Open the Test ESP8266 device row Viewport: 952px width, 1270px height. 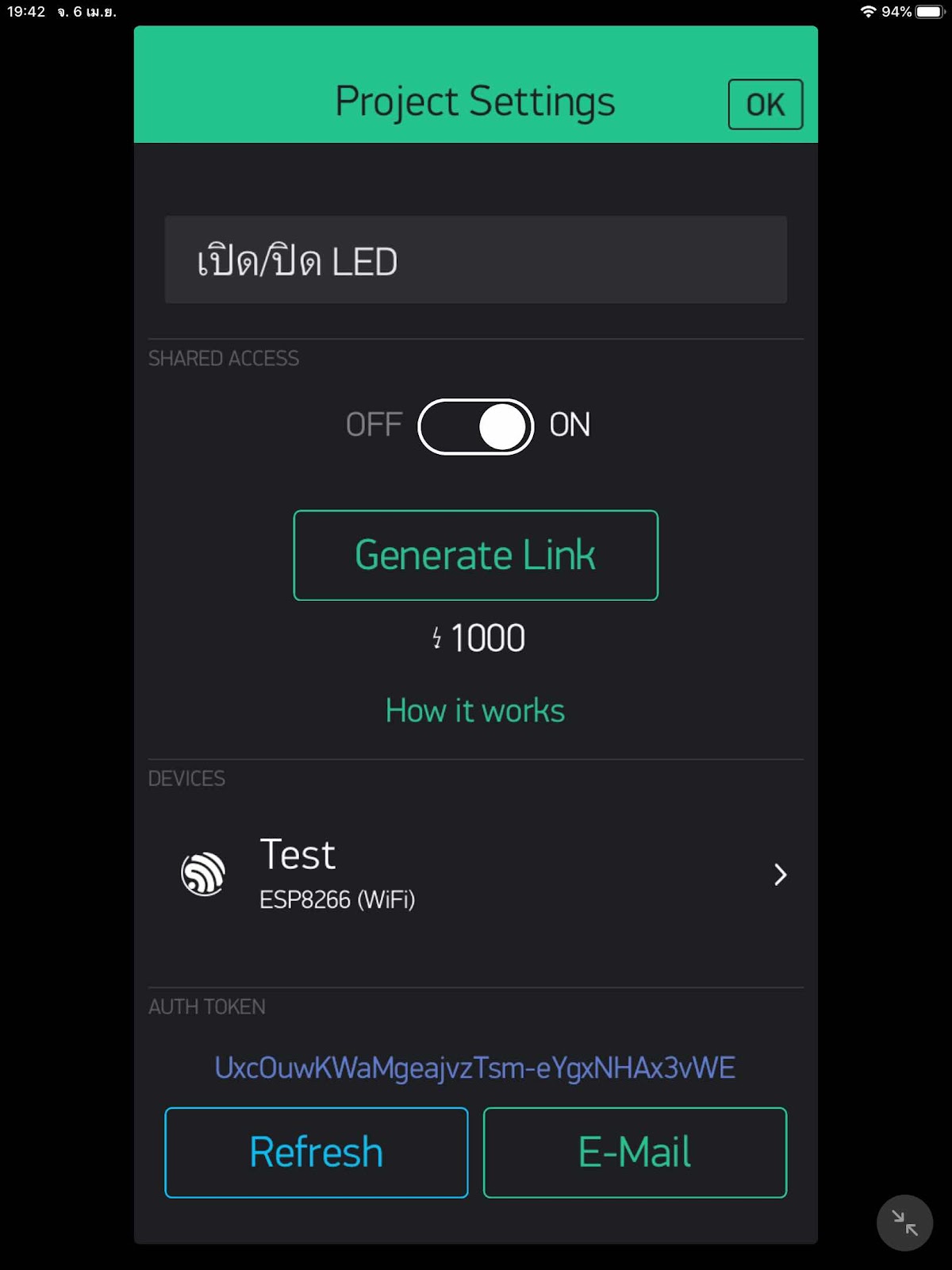[x=476, y=874]
